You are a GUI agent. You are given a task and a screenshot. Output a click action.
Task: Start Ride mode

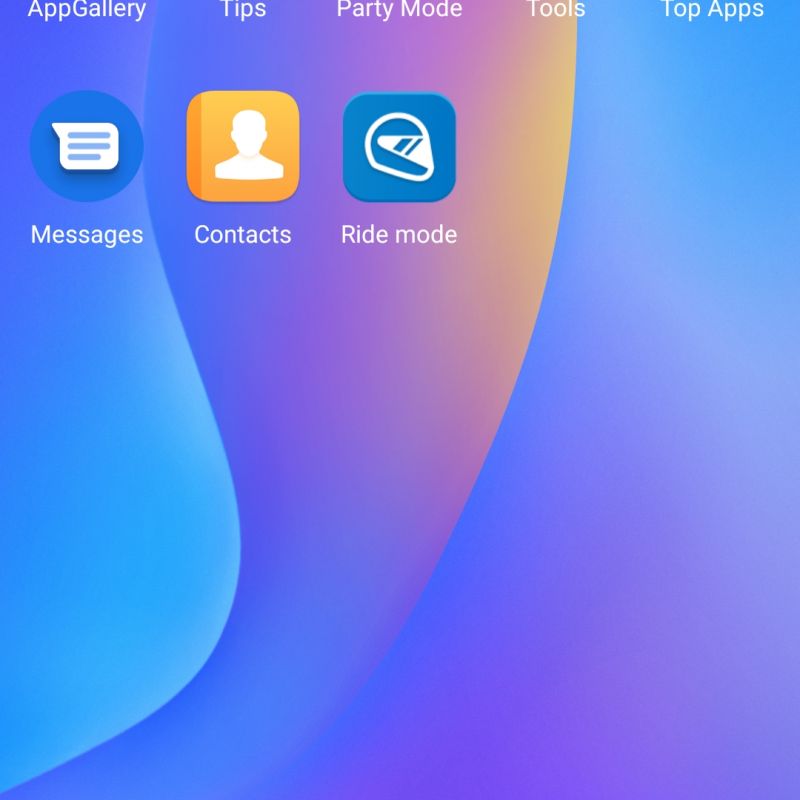point(399,147)
